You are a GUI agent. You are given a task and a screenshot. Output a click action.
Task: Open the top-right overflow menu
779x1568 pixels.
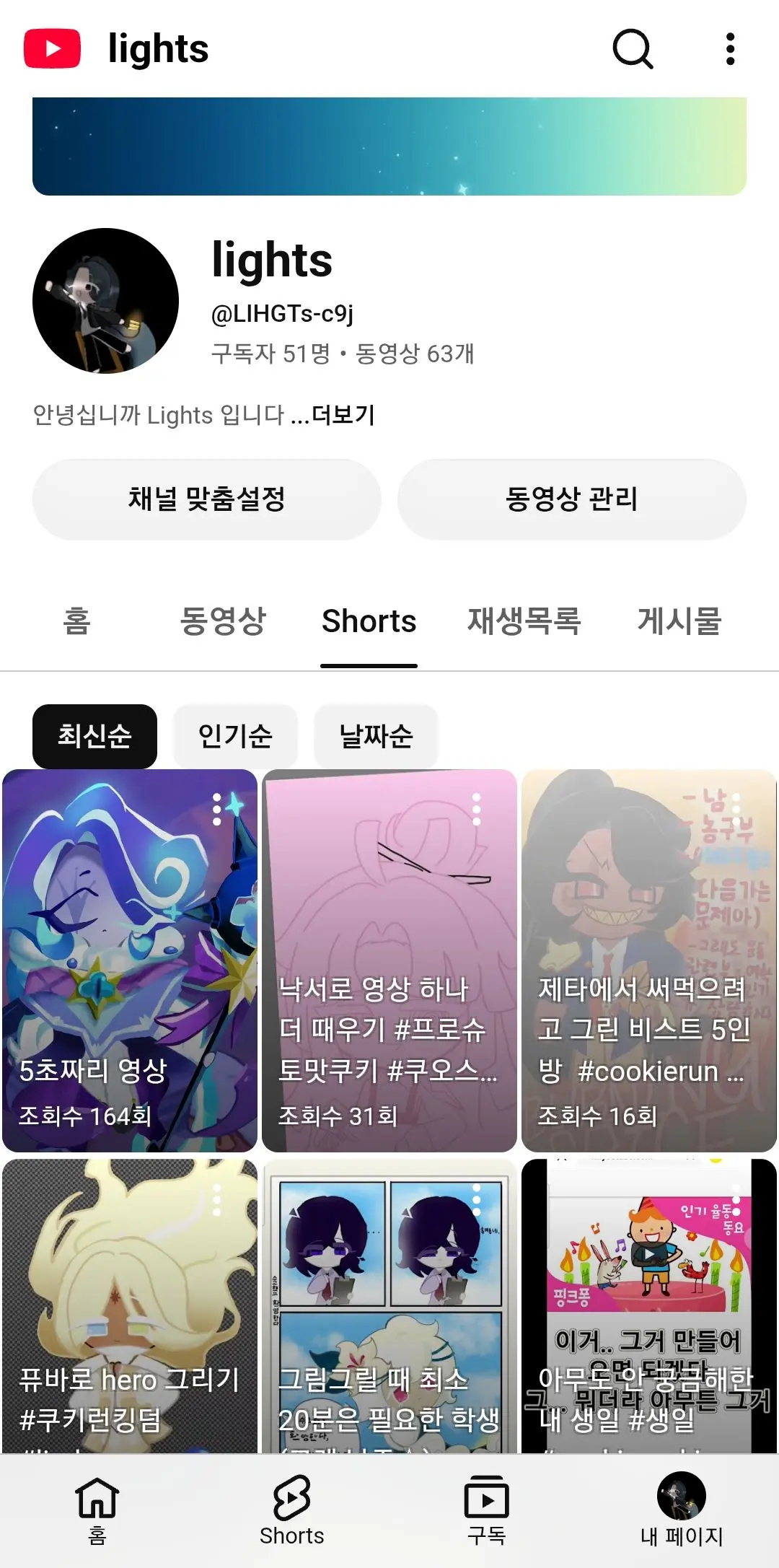pyautogui.click(x=731, y=49)
